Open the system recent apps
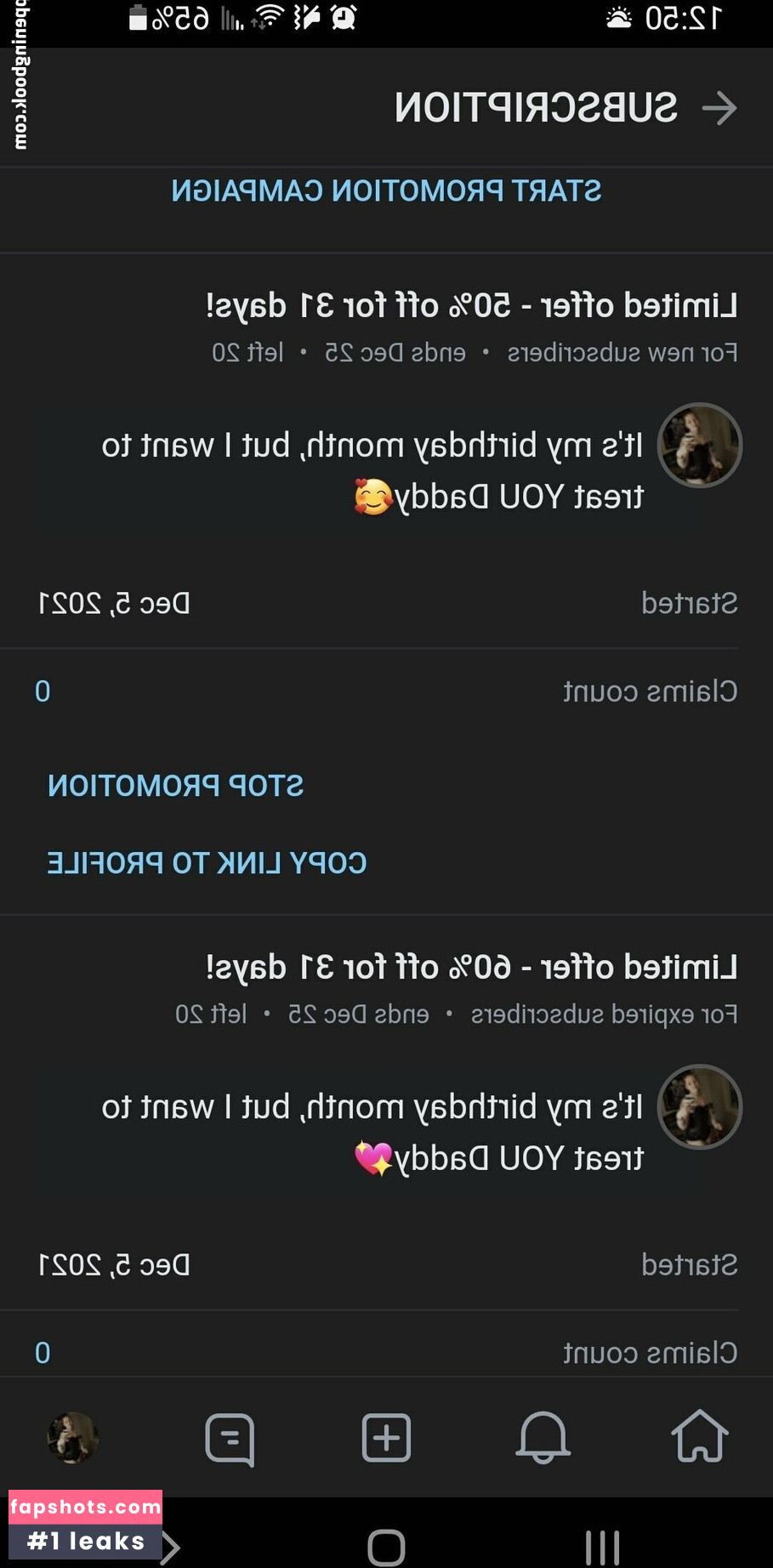 [x=602, y=1547]
